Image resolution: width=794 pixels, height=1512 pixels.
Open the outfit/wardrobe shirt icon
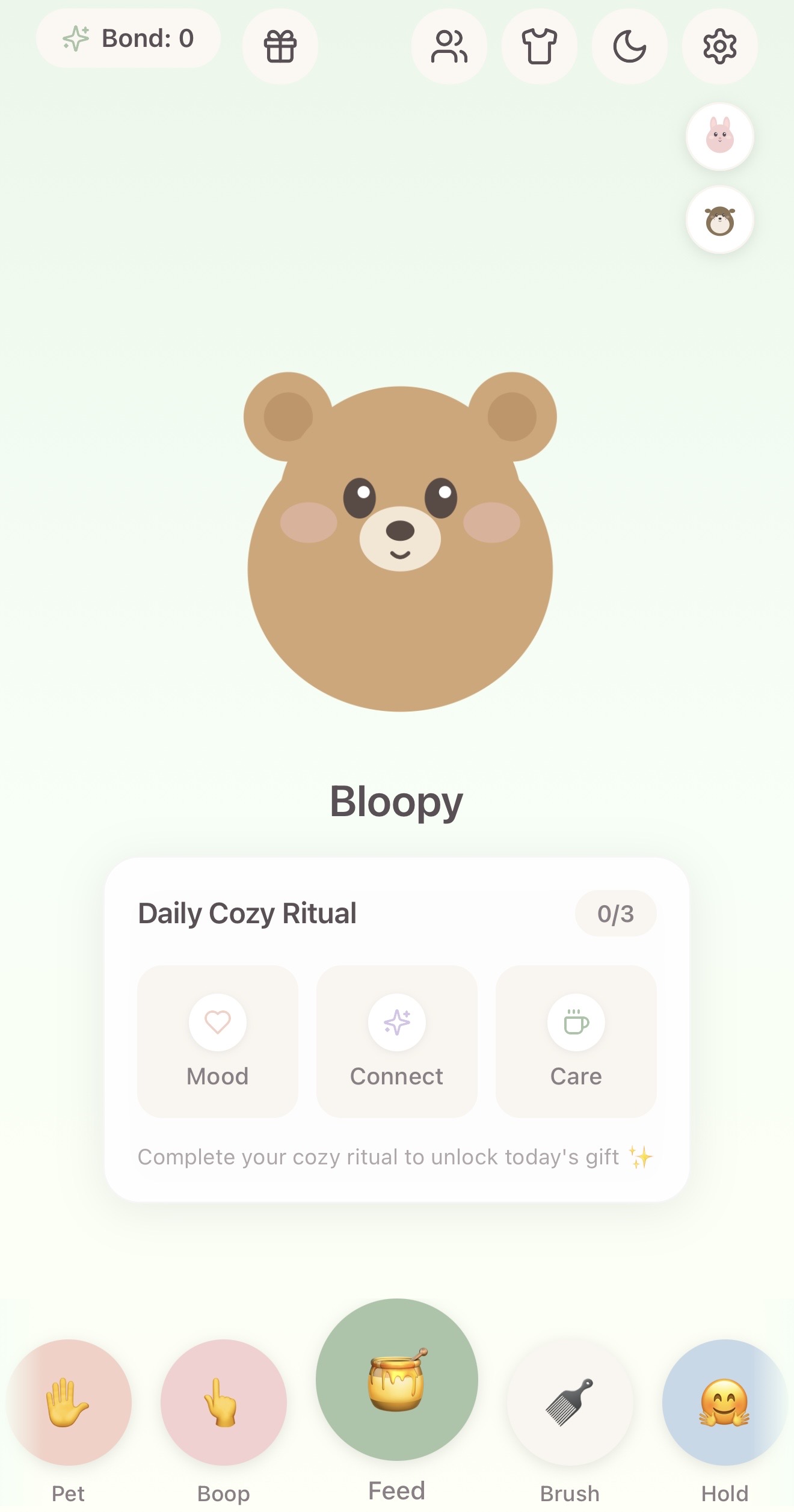click(x=540, y=46)
